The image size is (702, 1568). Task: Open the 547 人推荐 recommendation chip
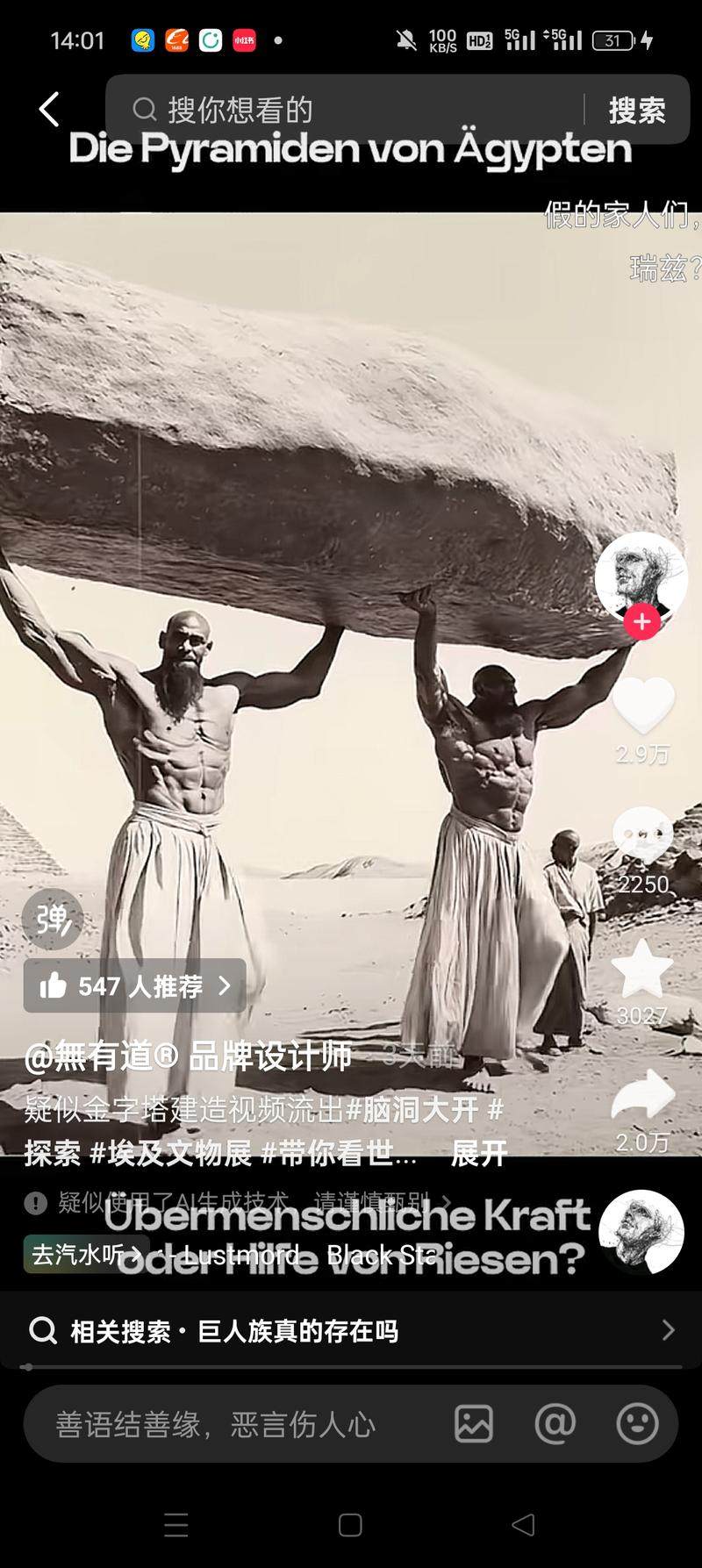134,985
